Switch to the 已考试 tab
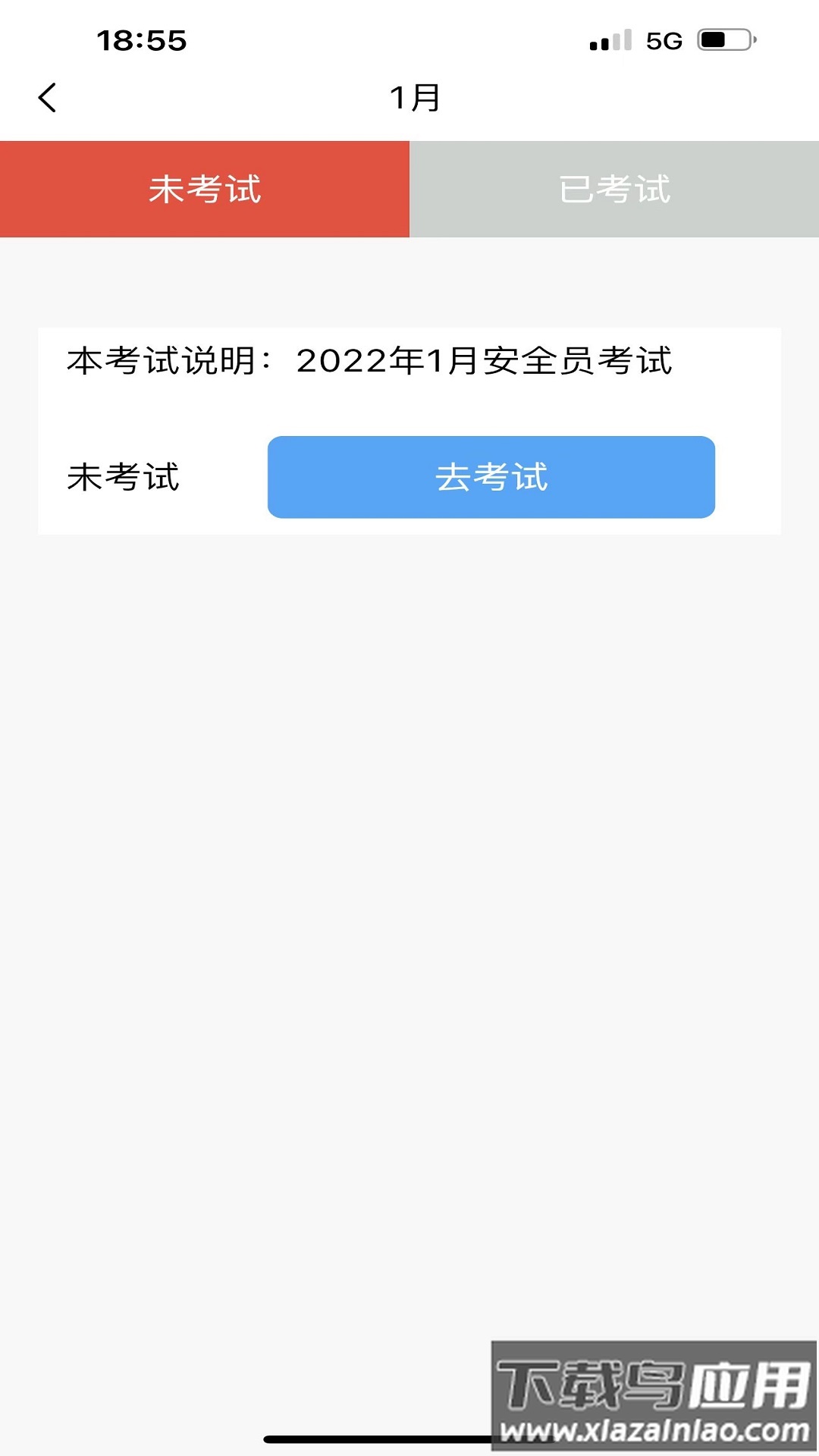The width and height of the screenshot is (819, 1456). click(x=614, y=190)
